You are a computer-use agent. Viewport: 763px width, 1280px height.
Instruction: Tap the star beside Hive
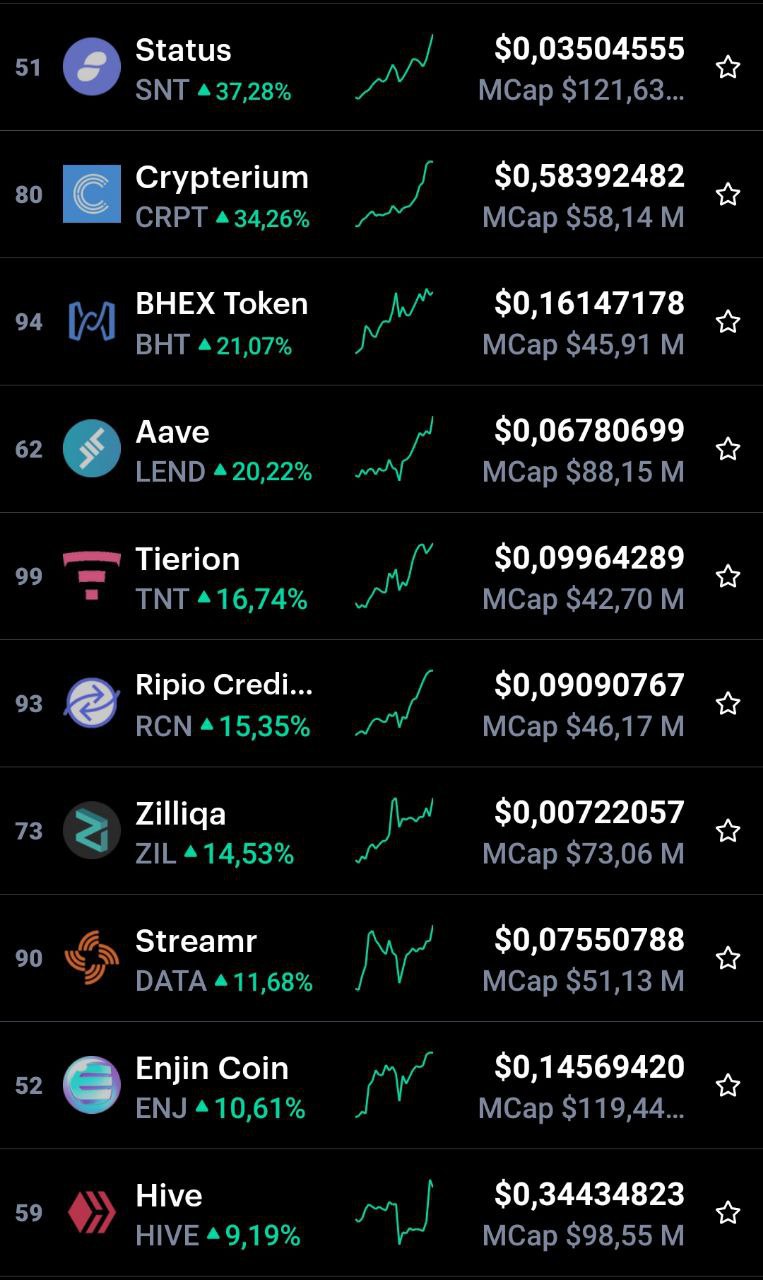tap(728, 1213)
